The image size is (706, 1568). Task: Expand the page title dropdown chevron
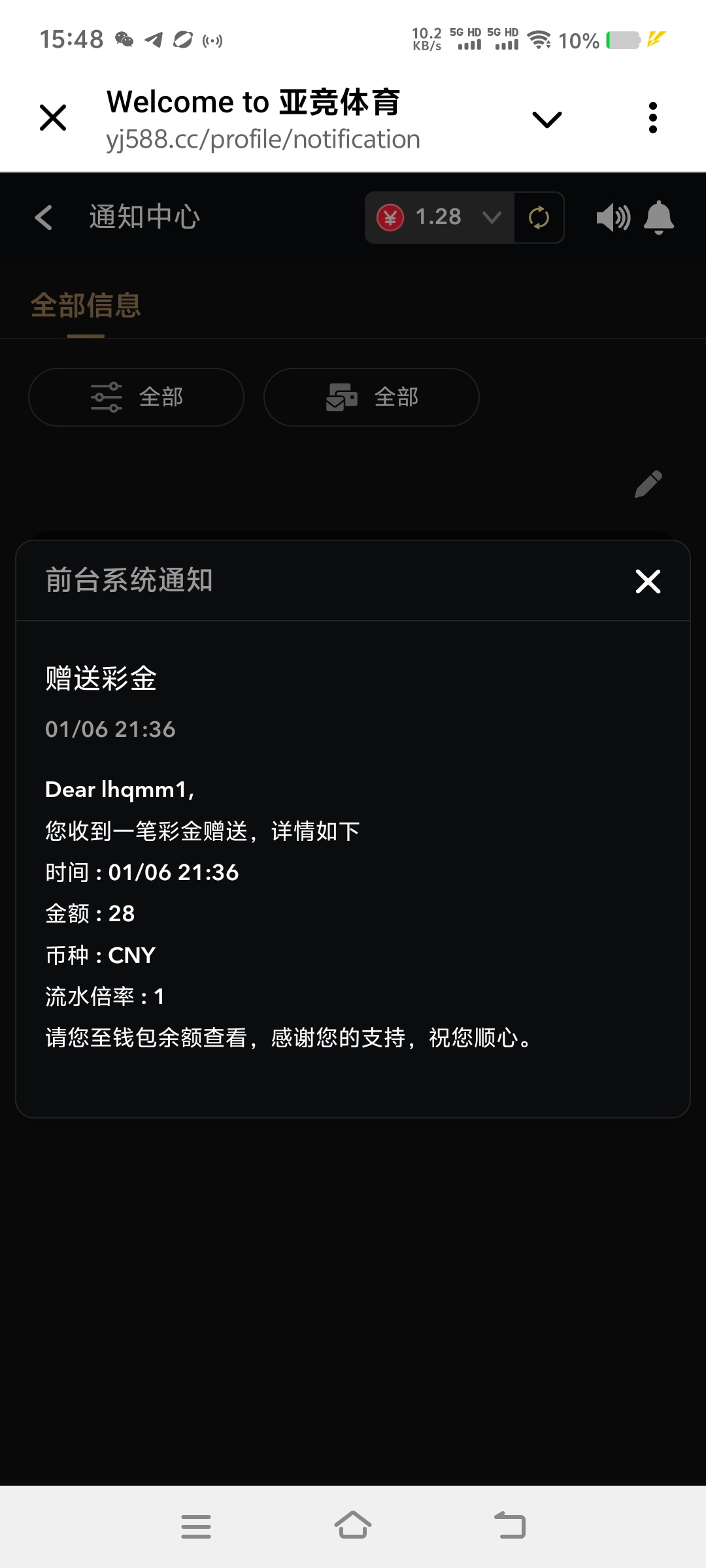click(547, 120)
